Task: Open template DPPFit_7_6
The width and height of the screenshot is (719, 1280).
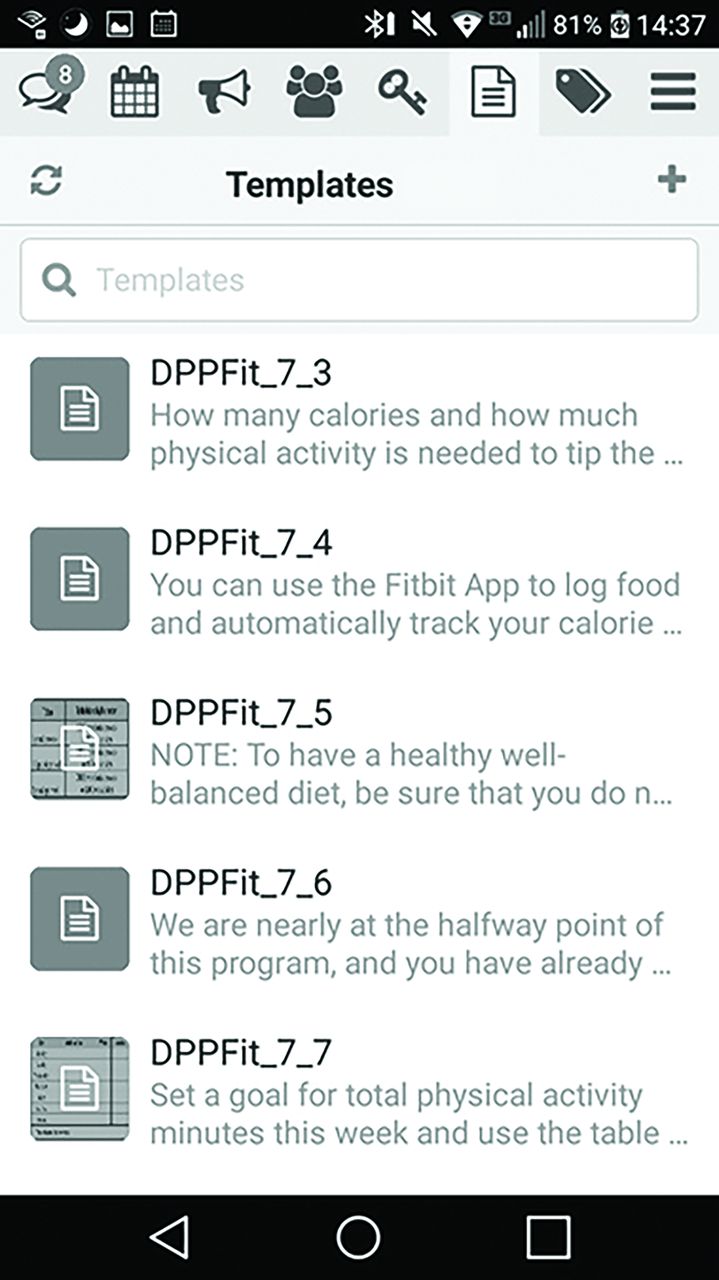Action: tap(359, 920)
